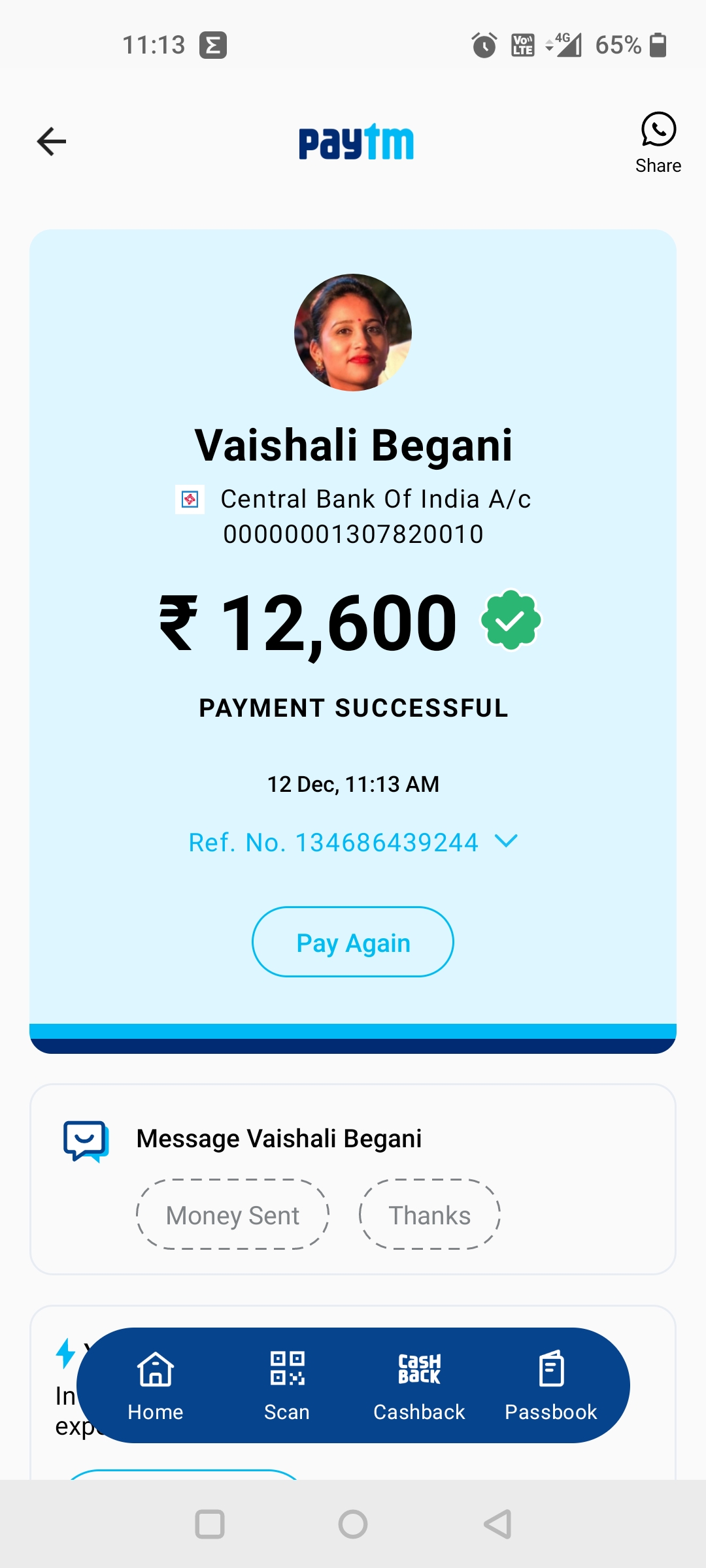Expand the Ref. No. details

click(506, 841)
